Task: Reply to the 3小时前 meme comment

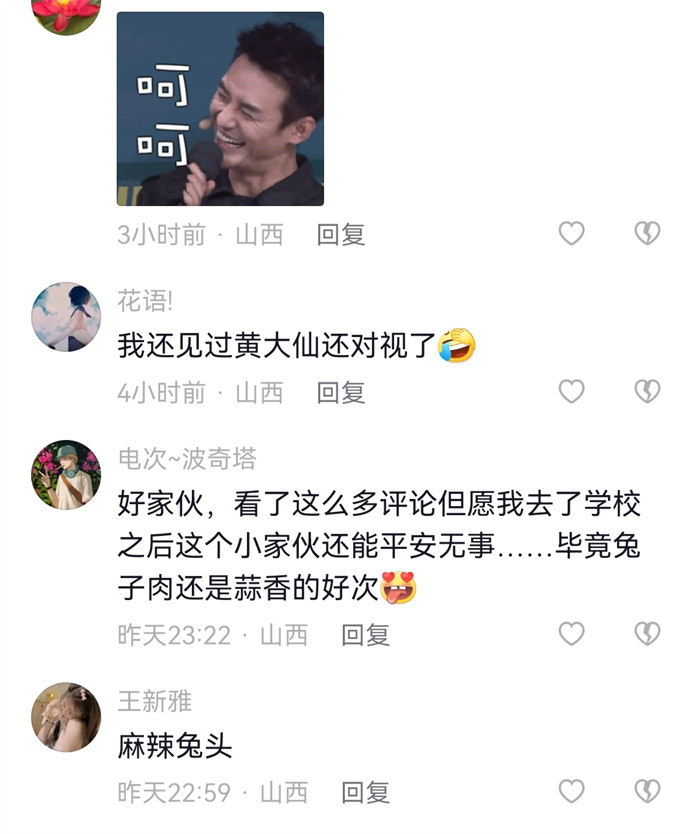Action: click(341, 234)
